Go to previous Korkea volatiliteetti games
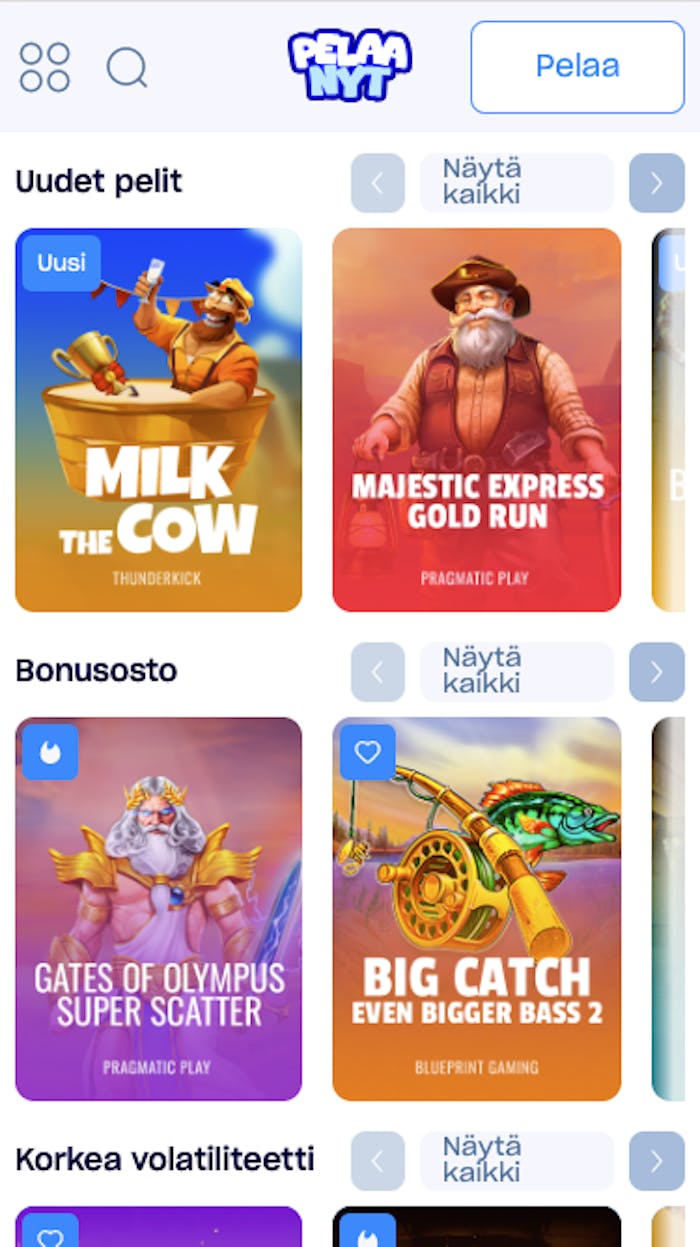 (378, 1160)
